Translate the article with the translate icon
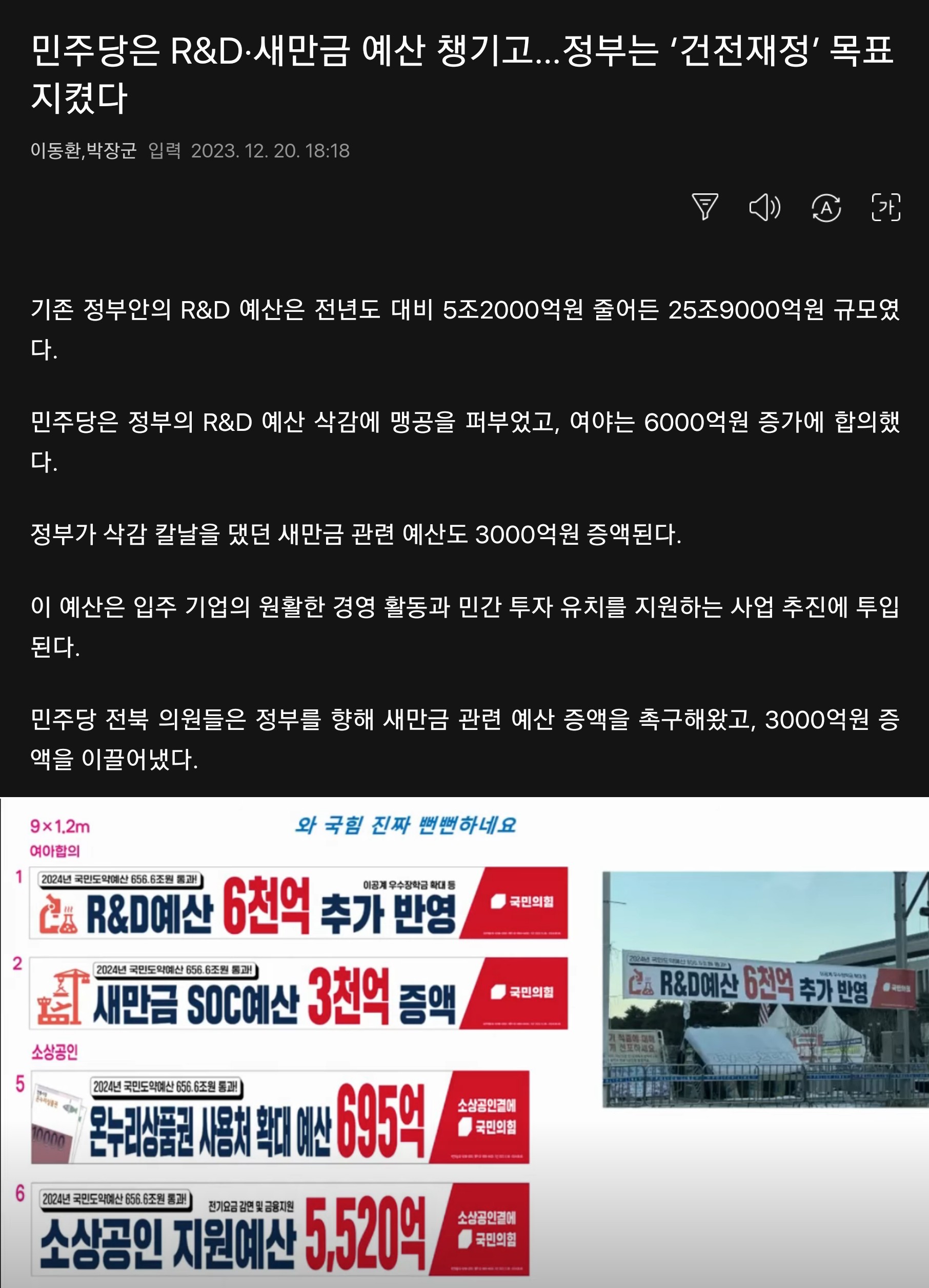Screen dimensions: 929x1288 pyautogui.click(x=826, y=207)
